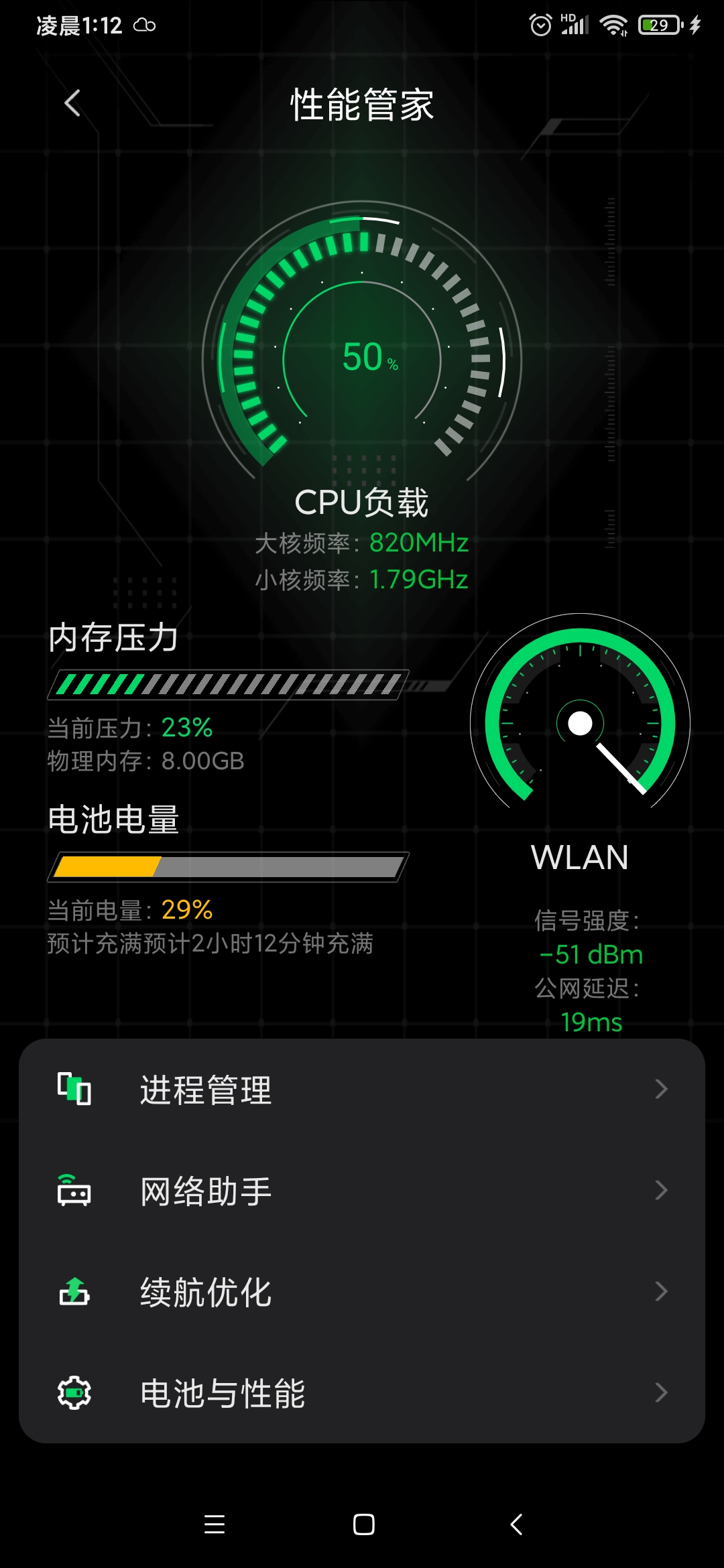Open 电池与性能 settings row
Viewport: 724px width, 1568px height.
(x=362, y=1393)
